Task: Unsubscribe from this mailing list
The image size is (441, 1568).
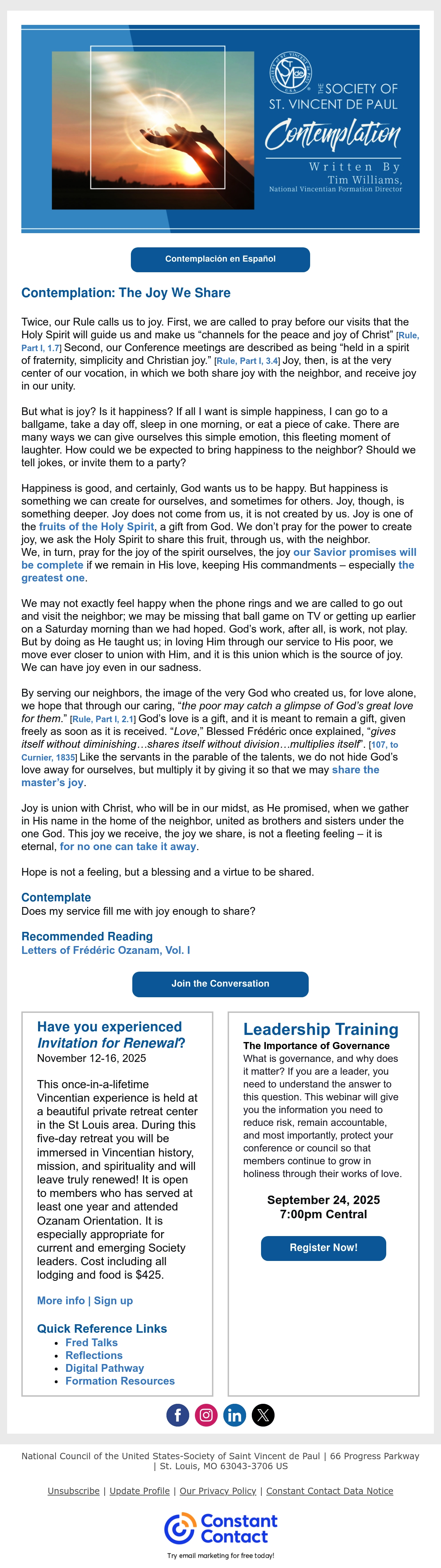Action: click(x=74, y=1491)
